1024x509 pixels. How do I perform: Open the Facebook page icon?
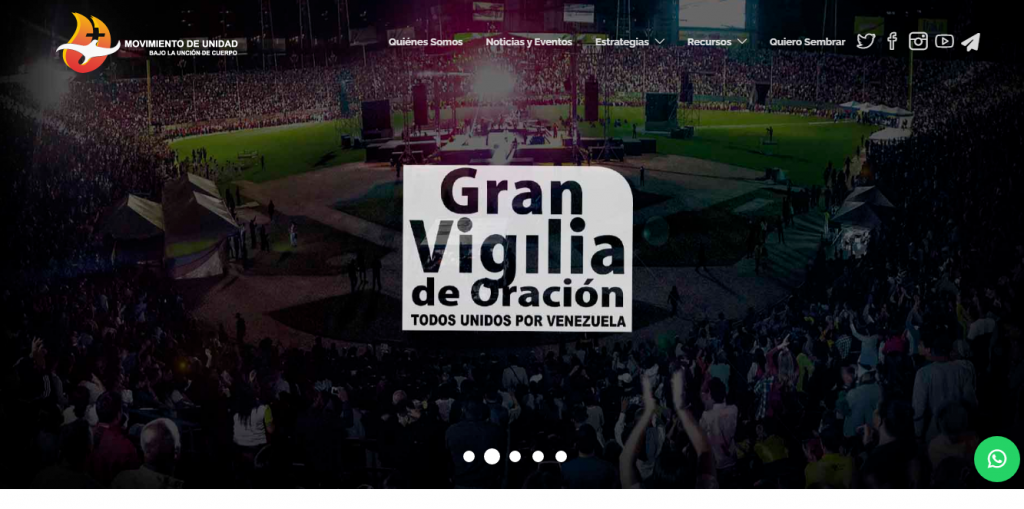[892, 41]
